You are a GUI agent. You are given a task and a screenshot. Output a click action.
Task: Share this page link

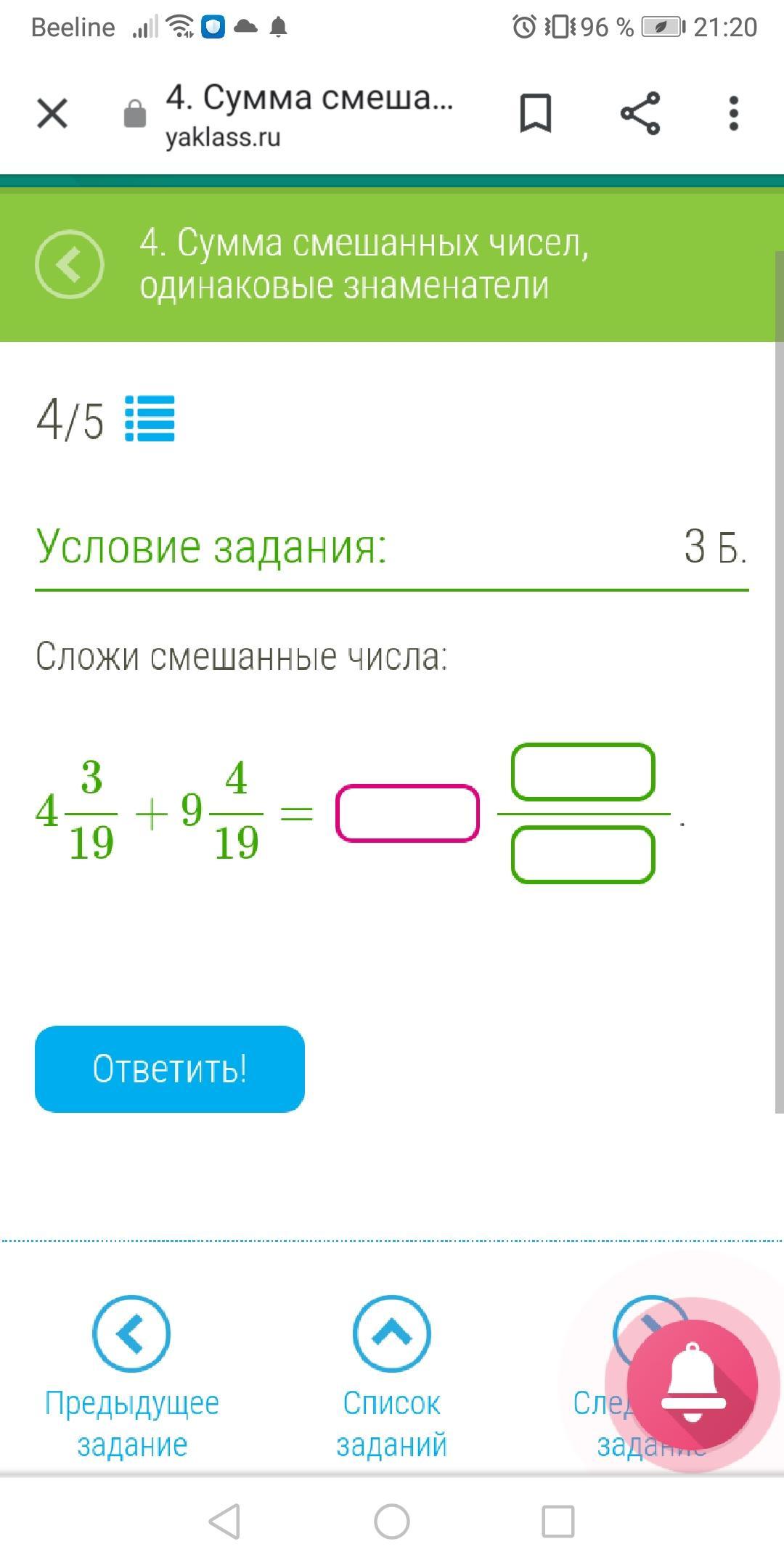(640, 113)
